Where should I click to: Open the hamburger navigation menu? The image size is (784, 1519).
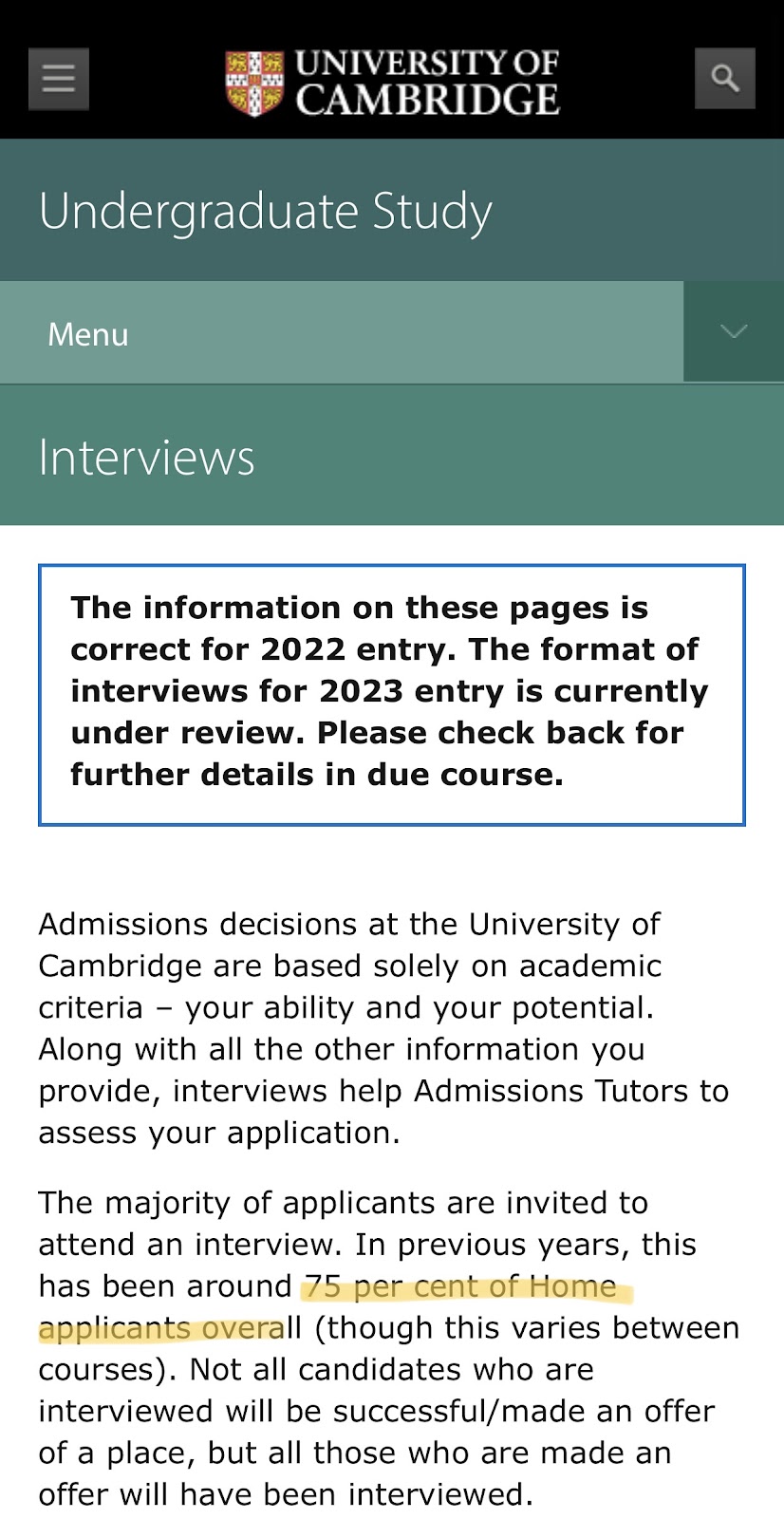pos(59,79)
